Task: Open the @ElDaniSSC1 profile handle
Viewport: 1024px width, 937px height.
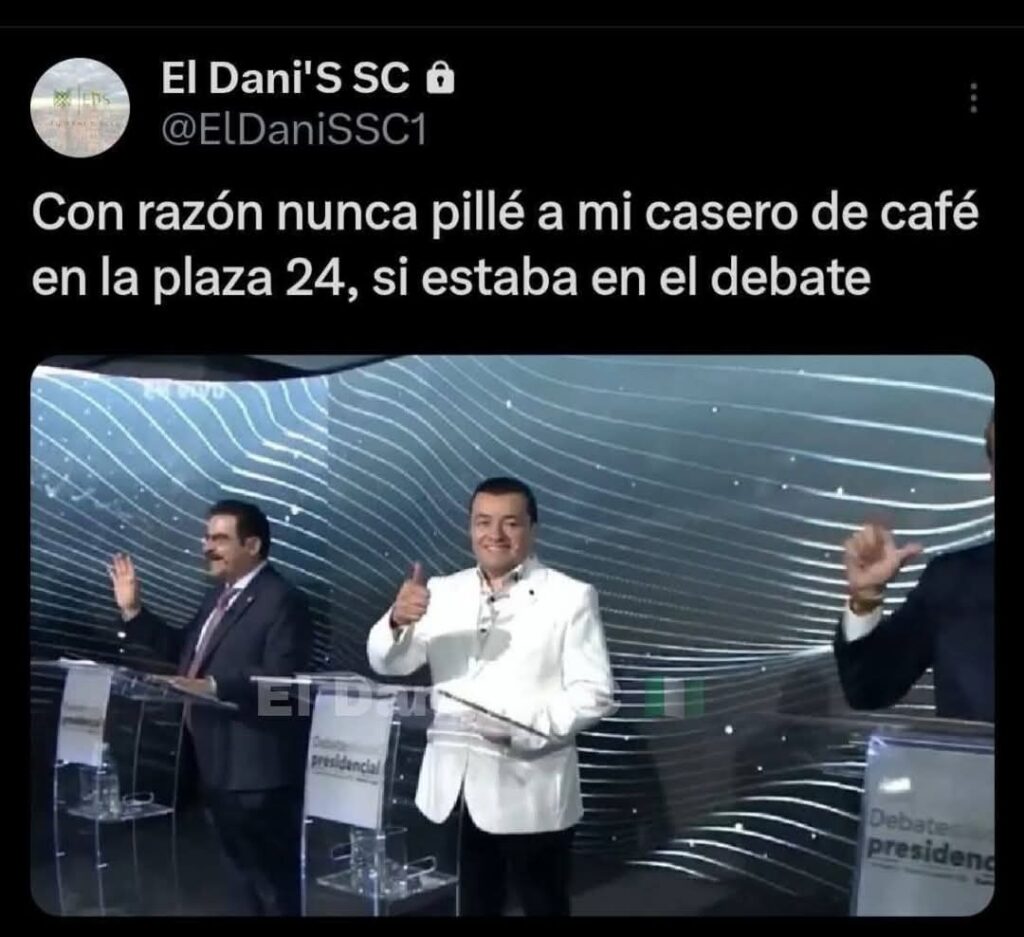Action: pyautogui.click(x=294, y=130)
